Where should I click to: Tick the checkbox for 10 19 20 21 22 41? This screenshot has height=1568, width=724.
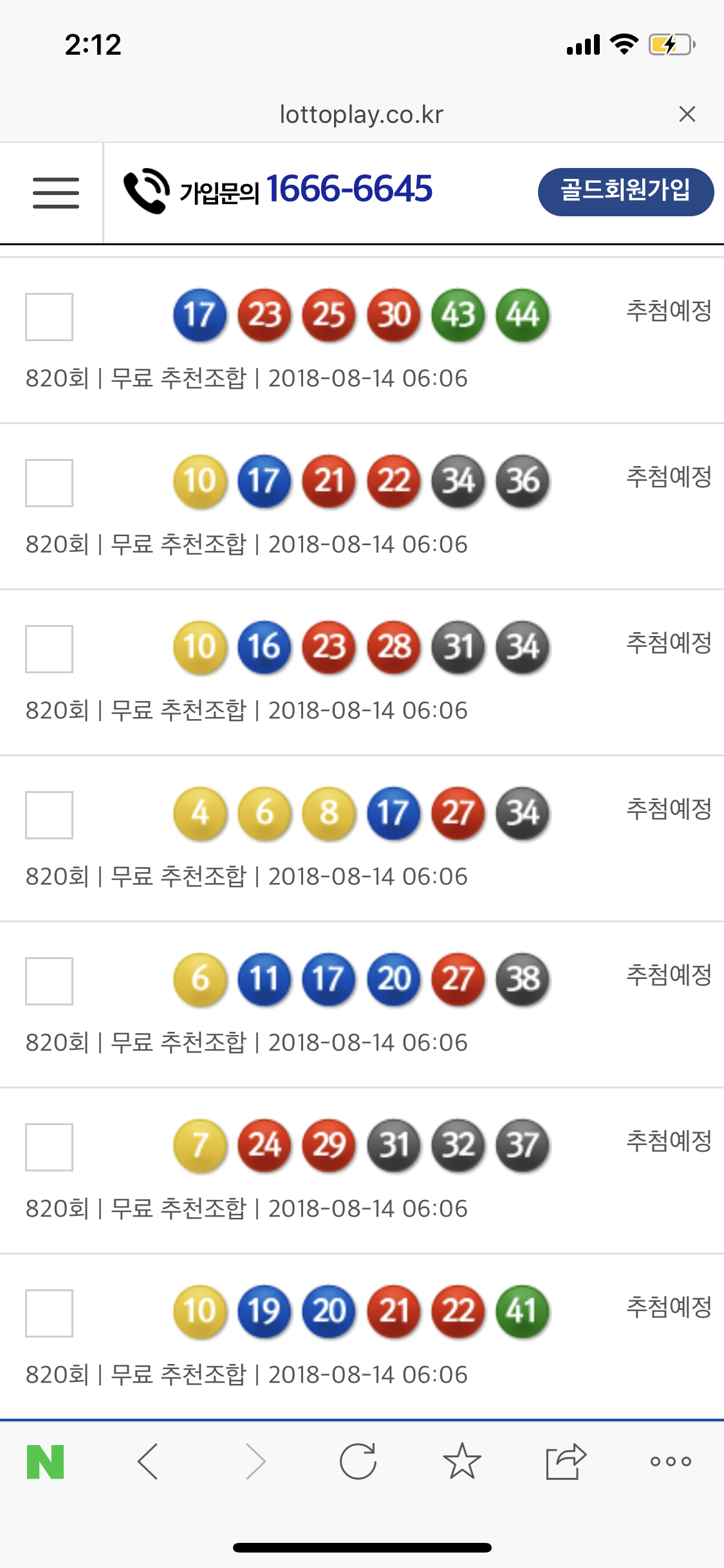(49, 1313)
